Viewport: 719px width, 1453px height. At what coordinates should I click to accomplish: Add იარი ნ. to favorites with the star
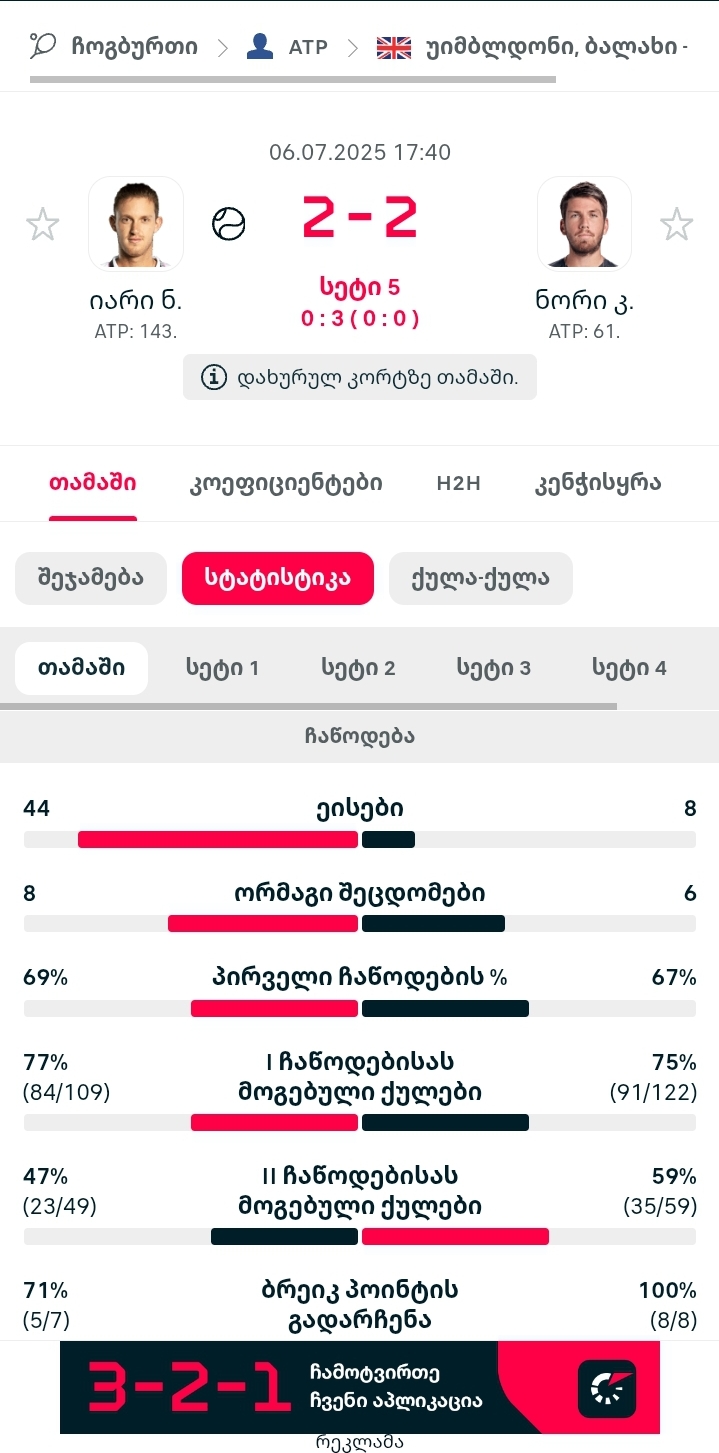click(42, 224)
